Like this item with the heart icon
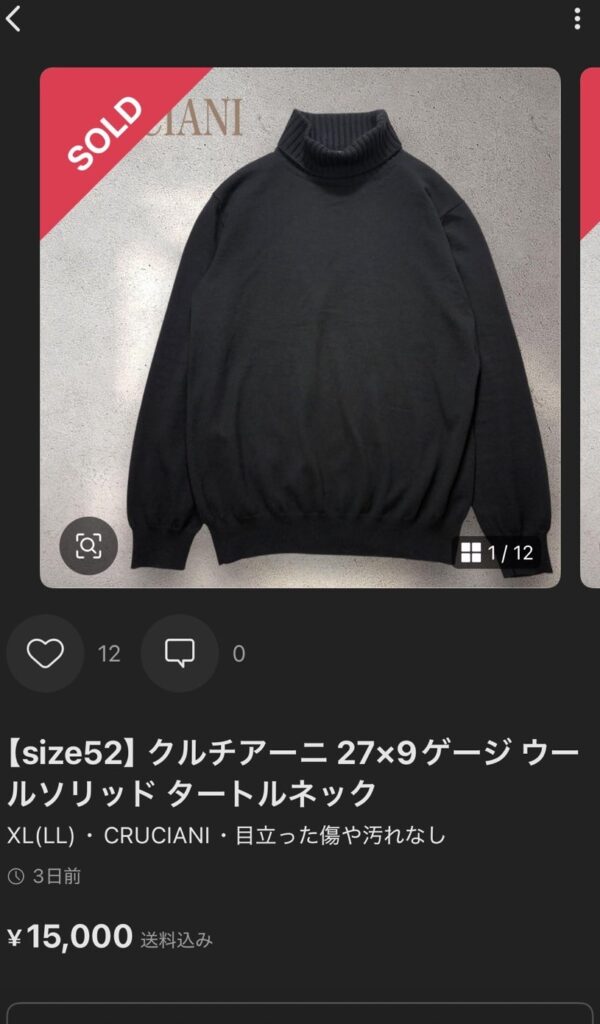The image size is (600, 1024). pos(45,654)
